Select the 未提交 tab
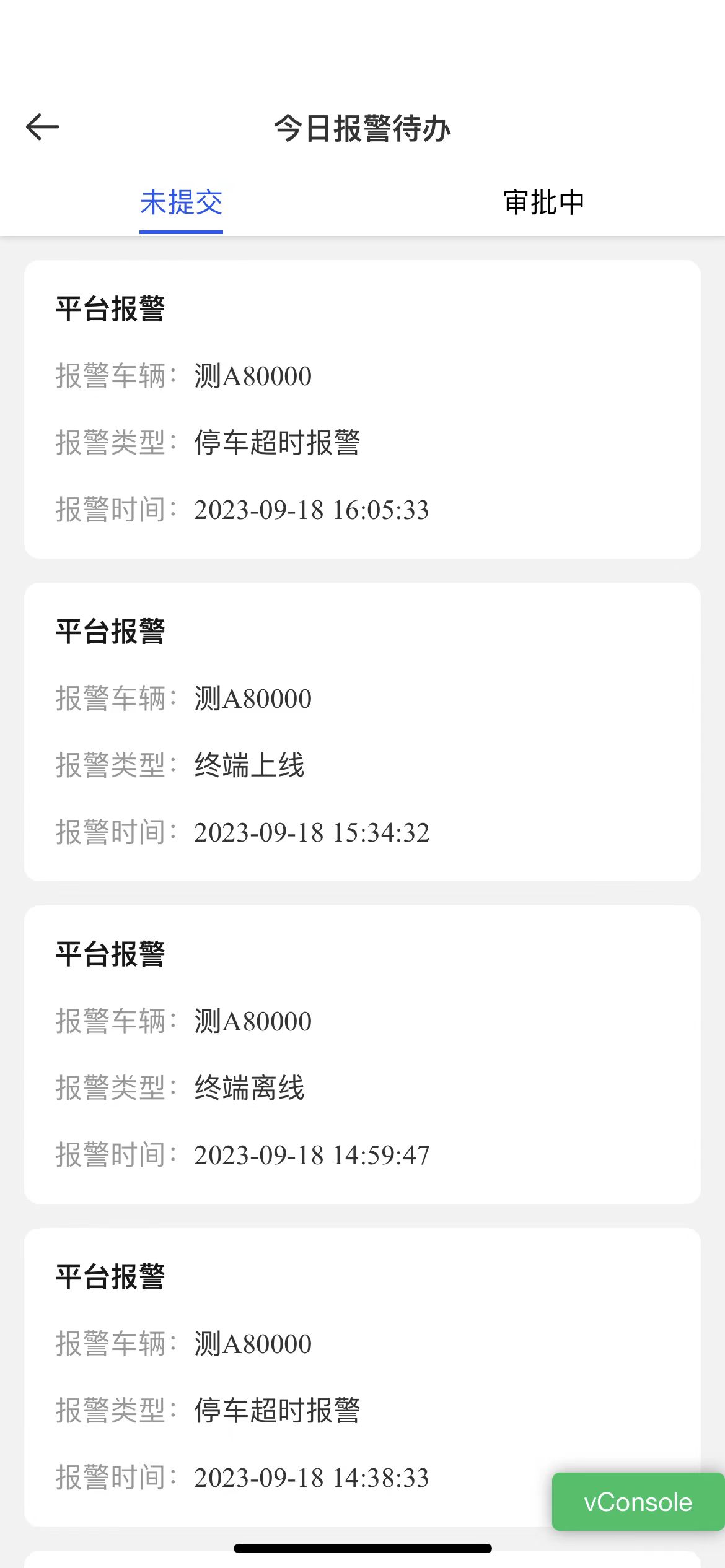The image size is (725, 1568). [181, 203]
